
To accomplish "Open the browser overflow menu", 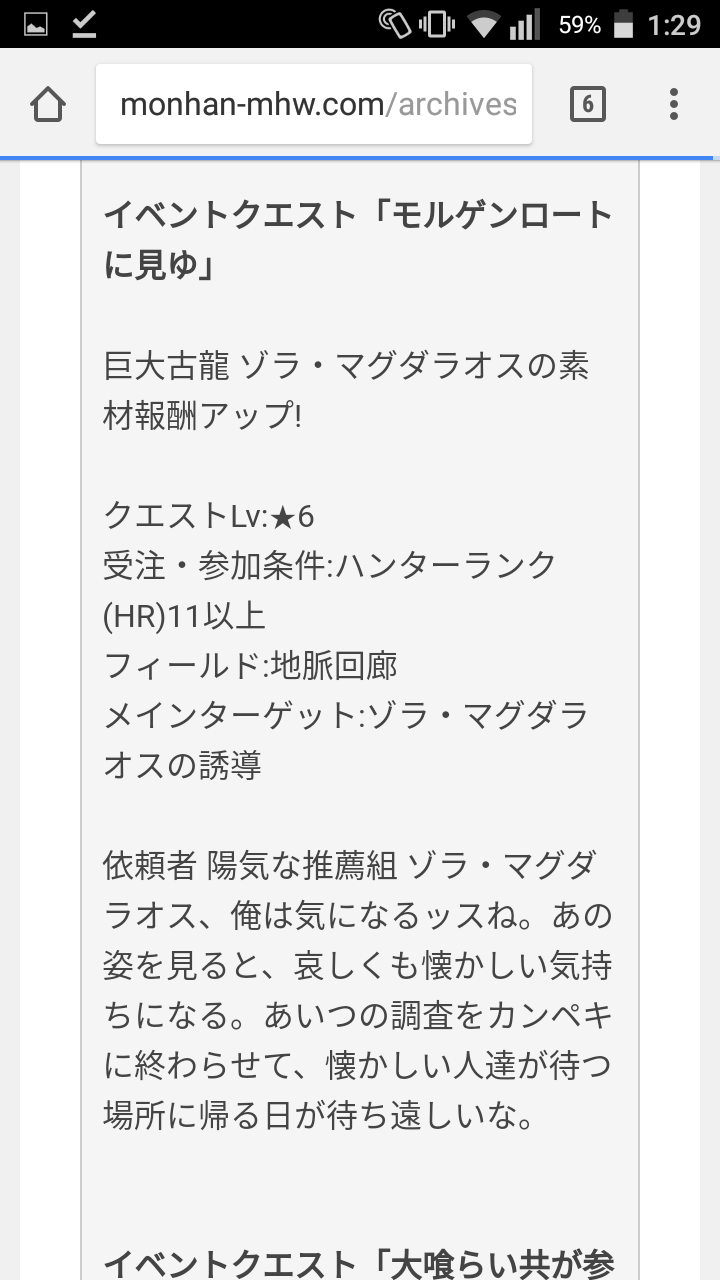I will pyautogui.click(x=674, y=104).
